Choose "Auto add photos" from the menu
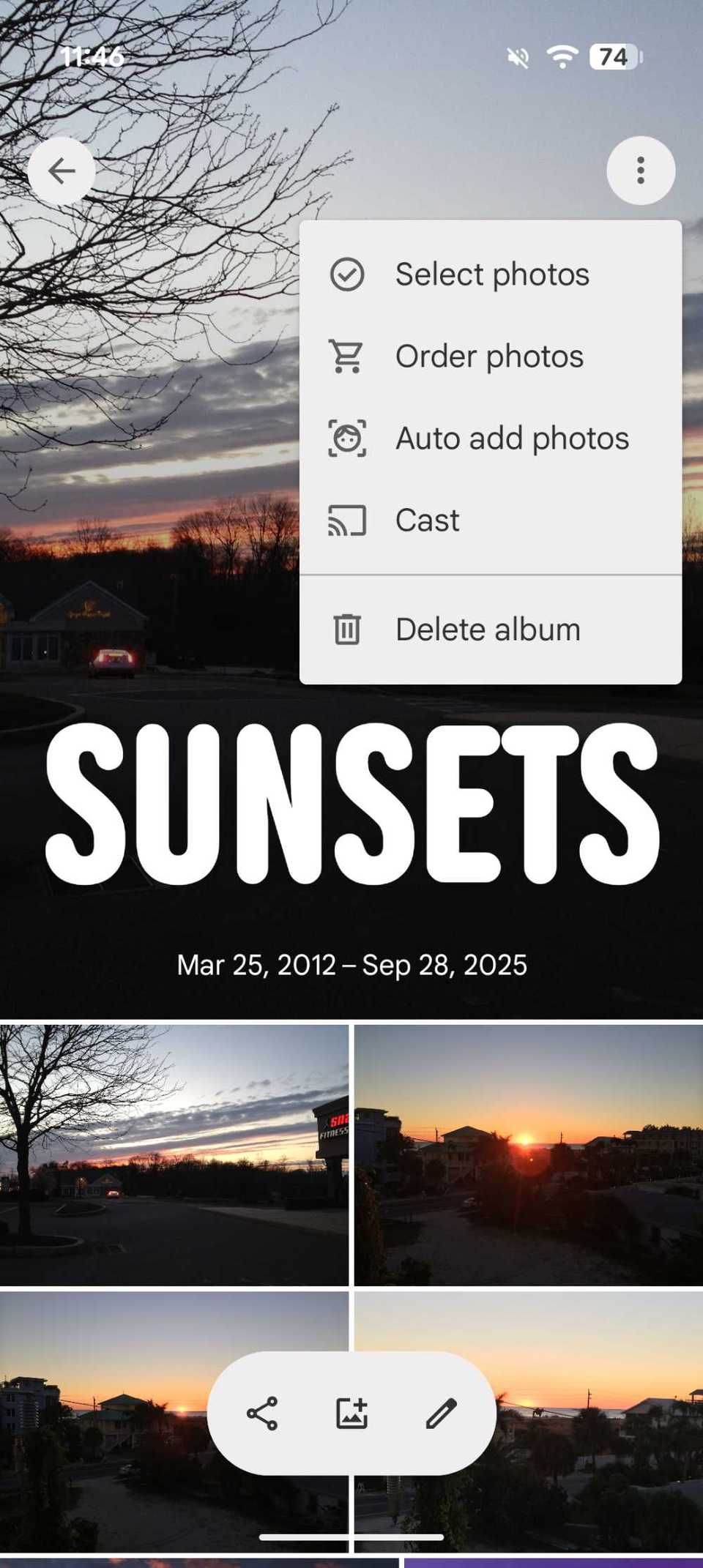The width and height of the screenshot is (703, 1568). pyautogui.click(x=511, y=438)
